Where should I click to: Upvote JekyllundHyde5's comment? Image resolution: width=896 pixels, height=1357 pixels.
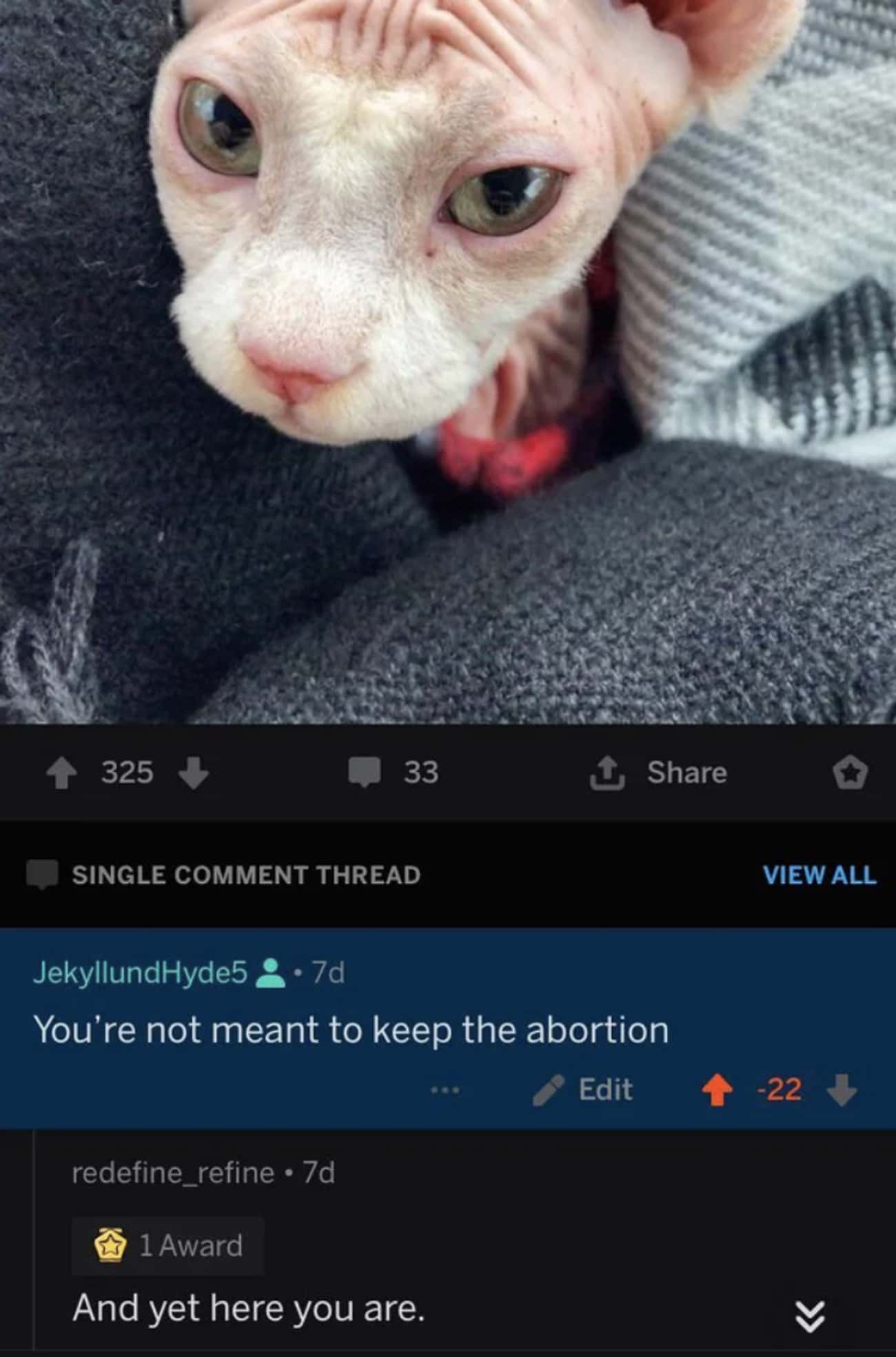tap(717, 1091)
